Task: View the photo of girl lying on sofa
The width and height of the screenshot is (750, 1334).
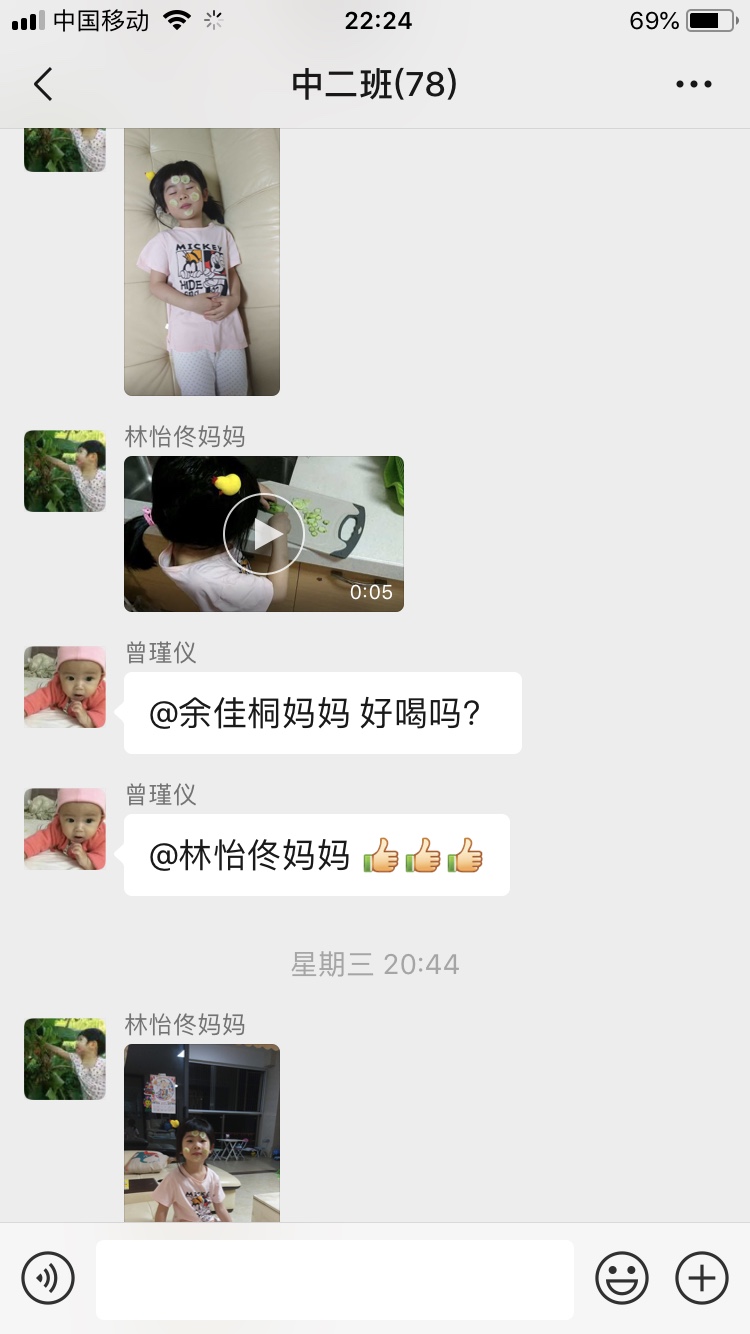Action: (x=202, y=262)
